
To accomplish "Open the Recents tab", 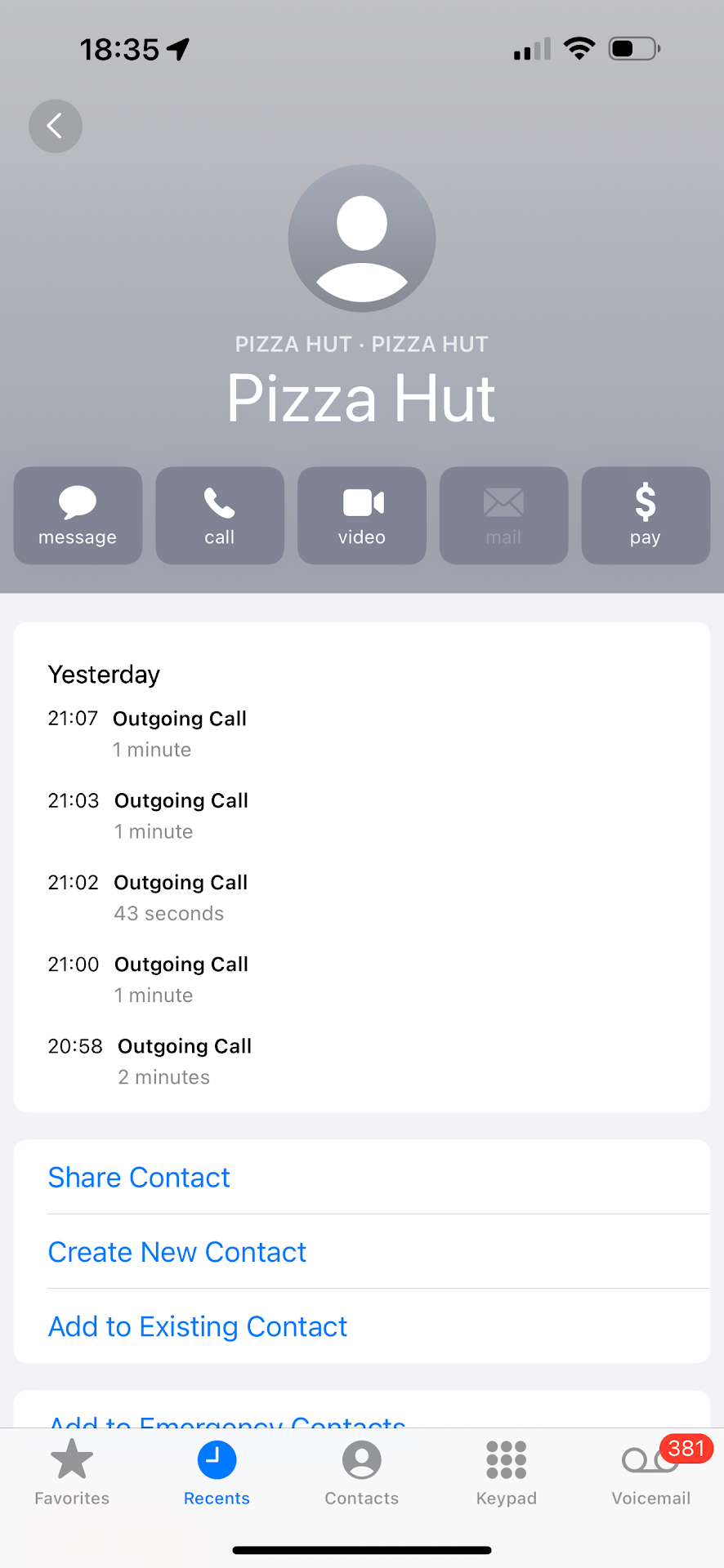I will (217, 1472).
